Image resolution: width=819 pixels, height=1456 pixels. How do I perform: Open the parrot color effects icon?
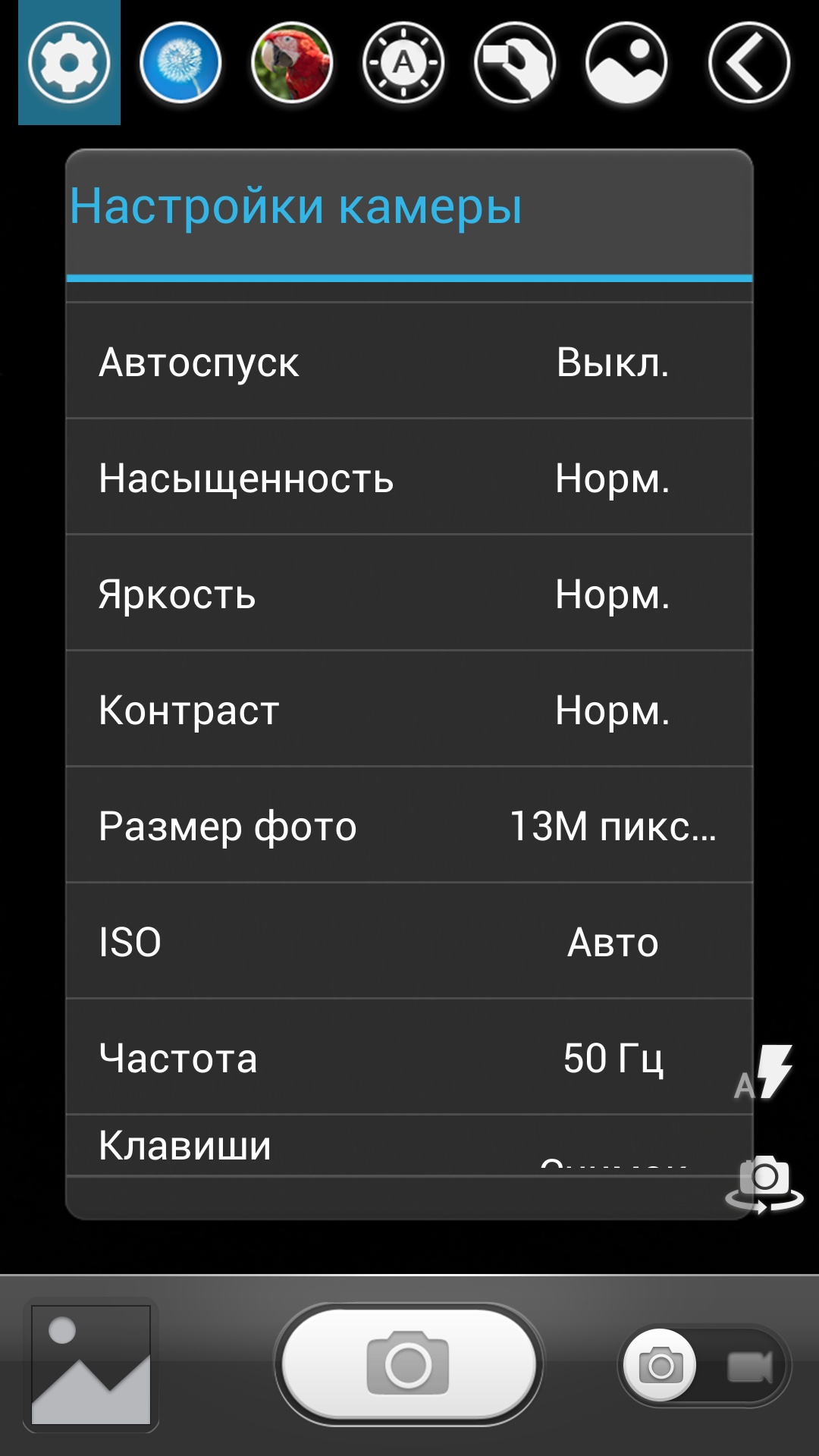coord(292,63)
